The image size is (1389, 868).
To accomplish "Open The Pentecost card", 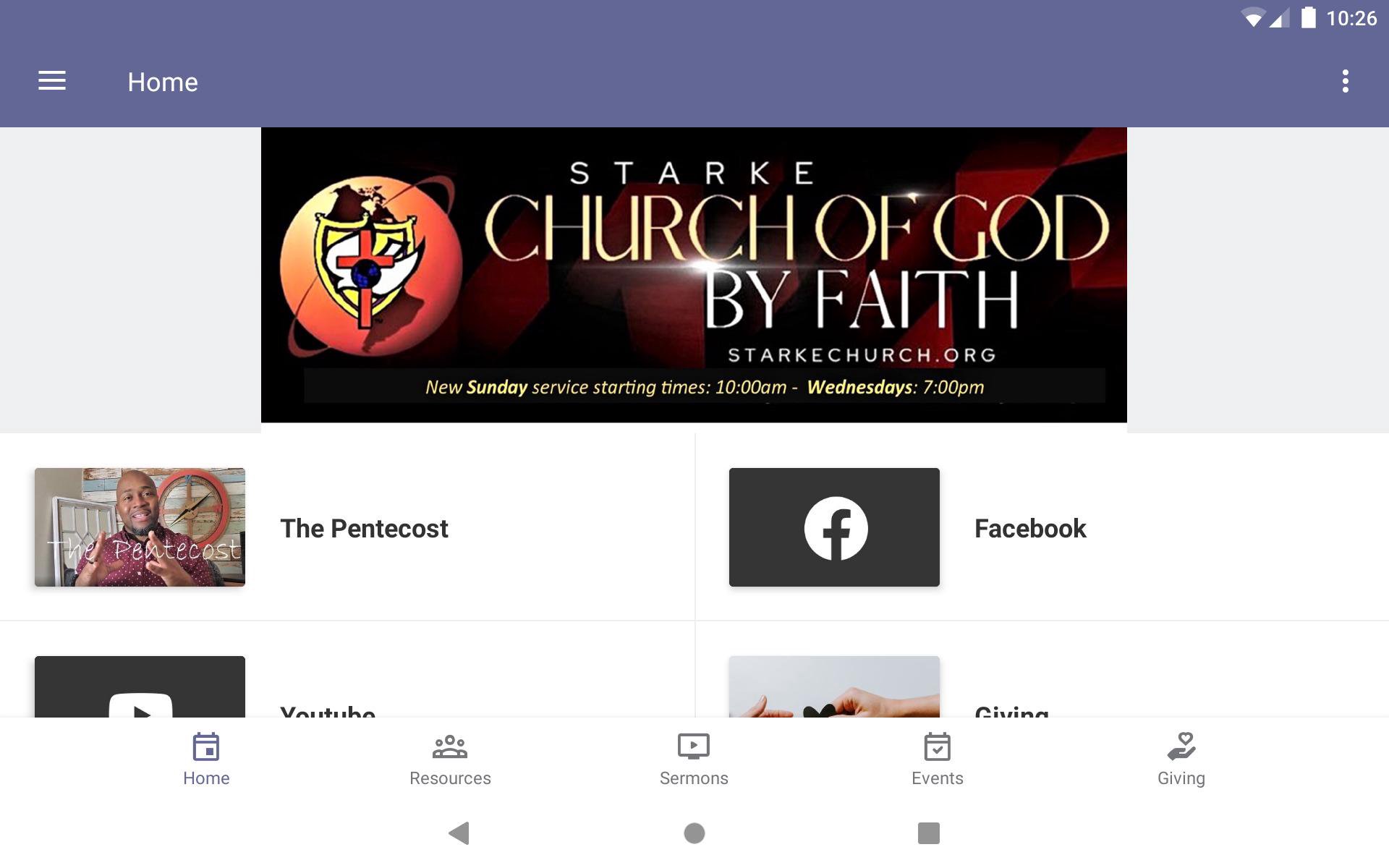I will tap(347, 527).
